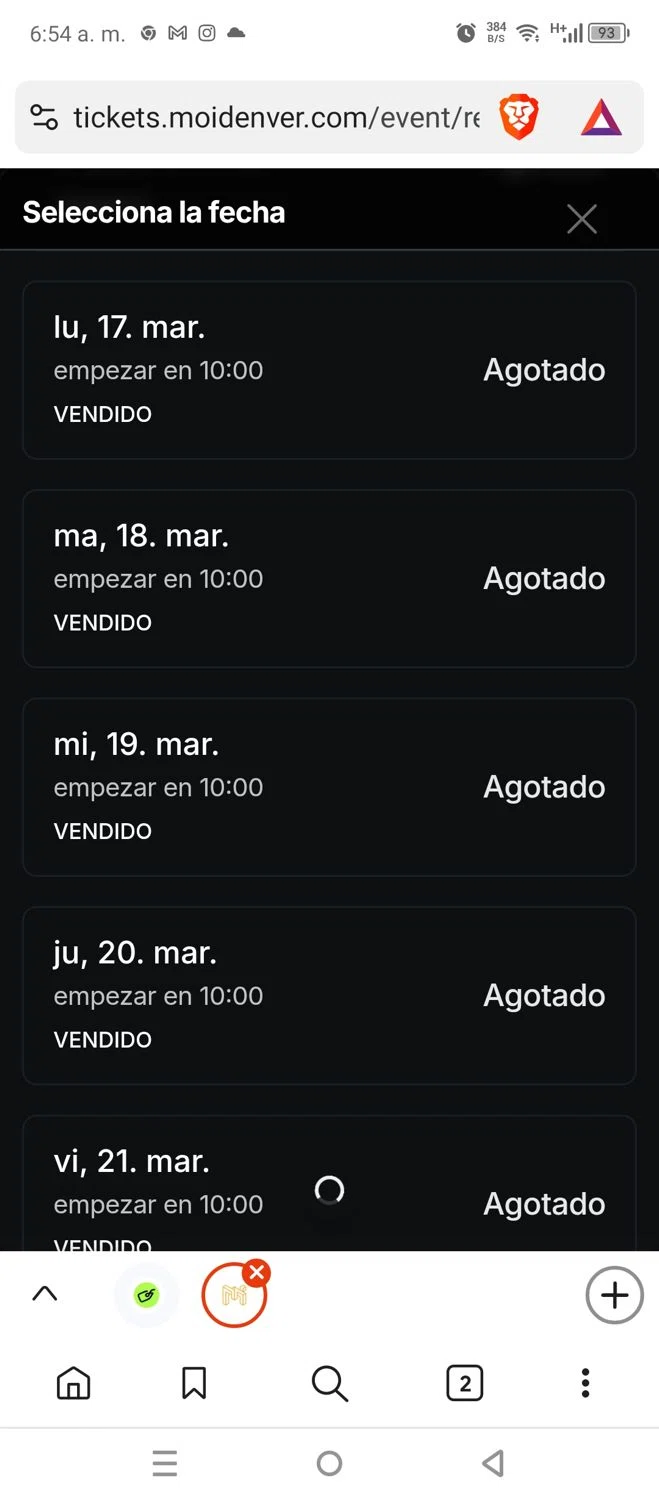Open search from the bottom toolbar
The height and width of the screenshot is (1500, 659).
[329, 1383]
